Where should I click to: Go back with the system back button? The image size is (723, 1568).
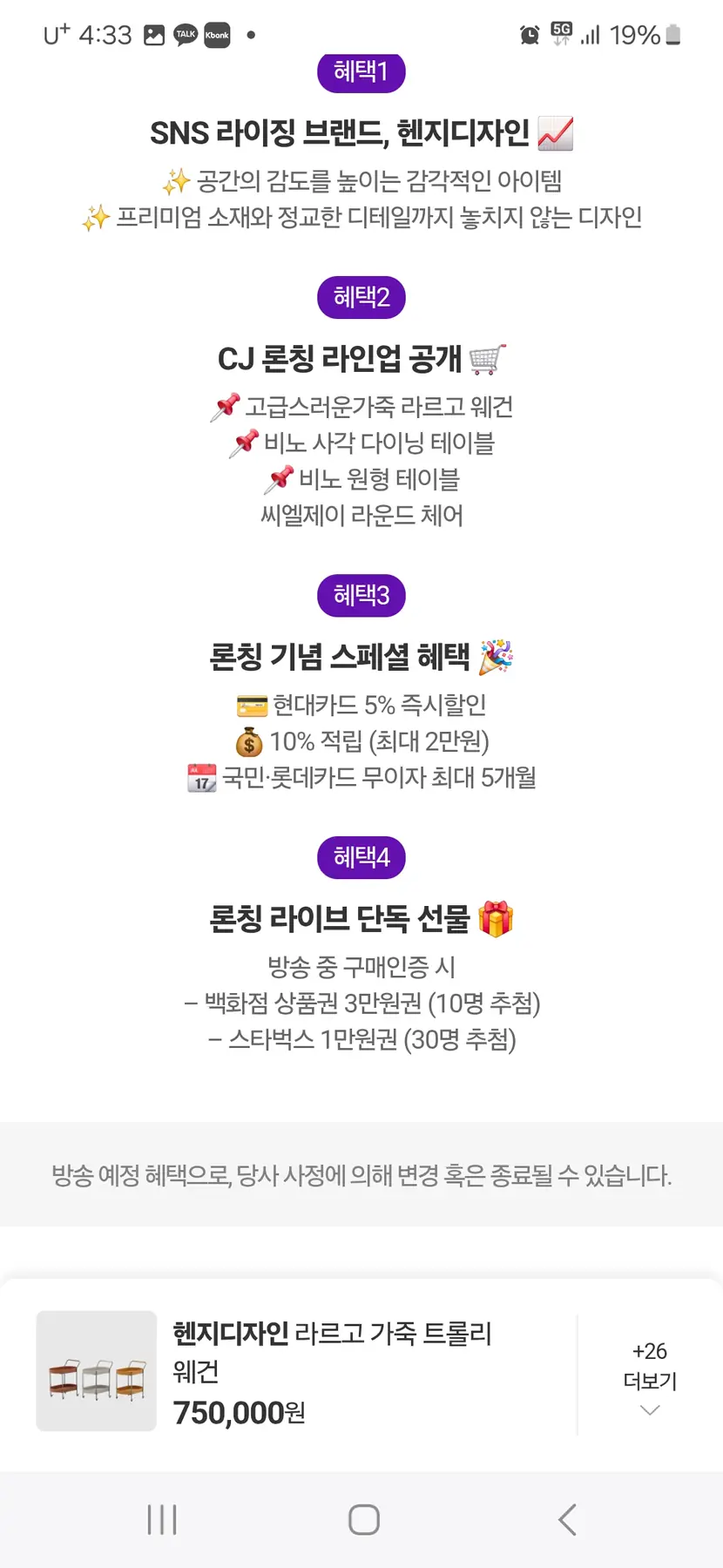[567, 1519]
